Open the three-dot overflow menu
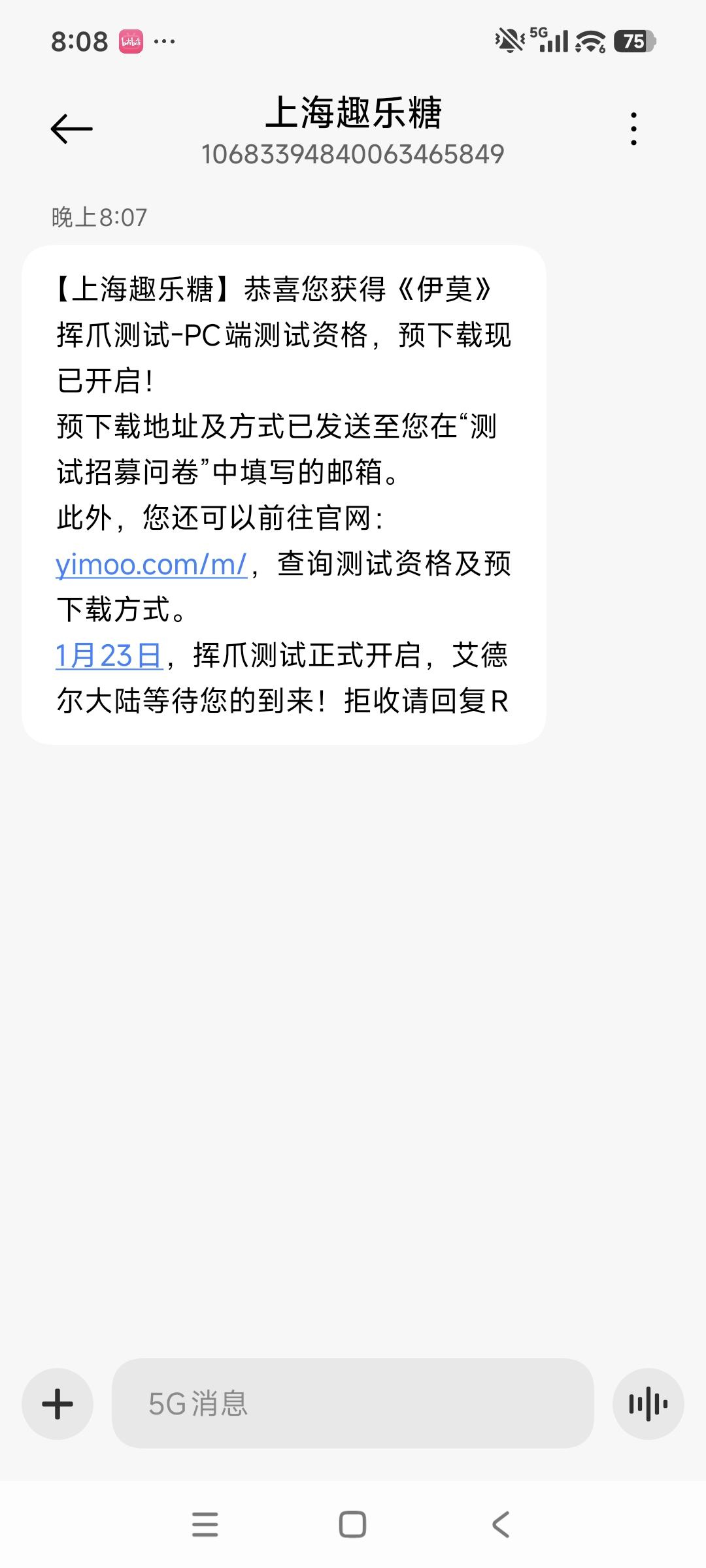 click(633, 129)
